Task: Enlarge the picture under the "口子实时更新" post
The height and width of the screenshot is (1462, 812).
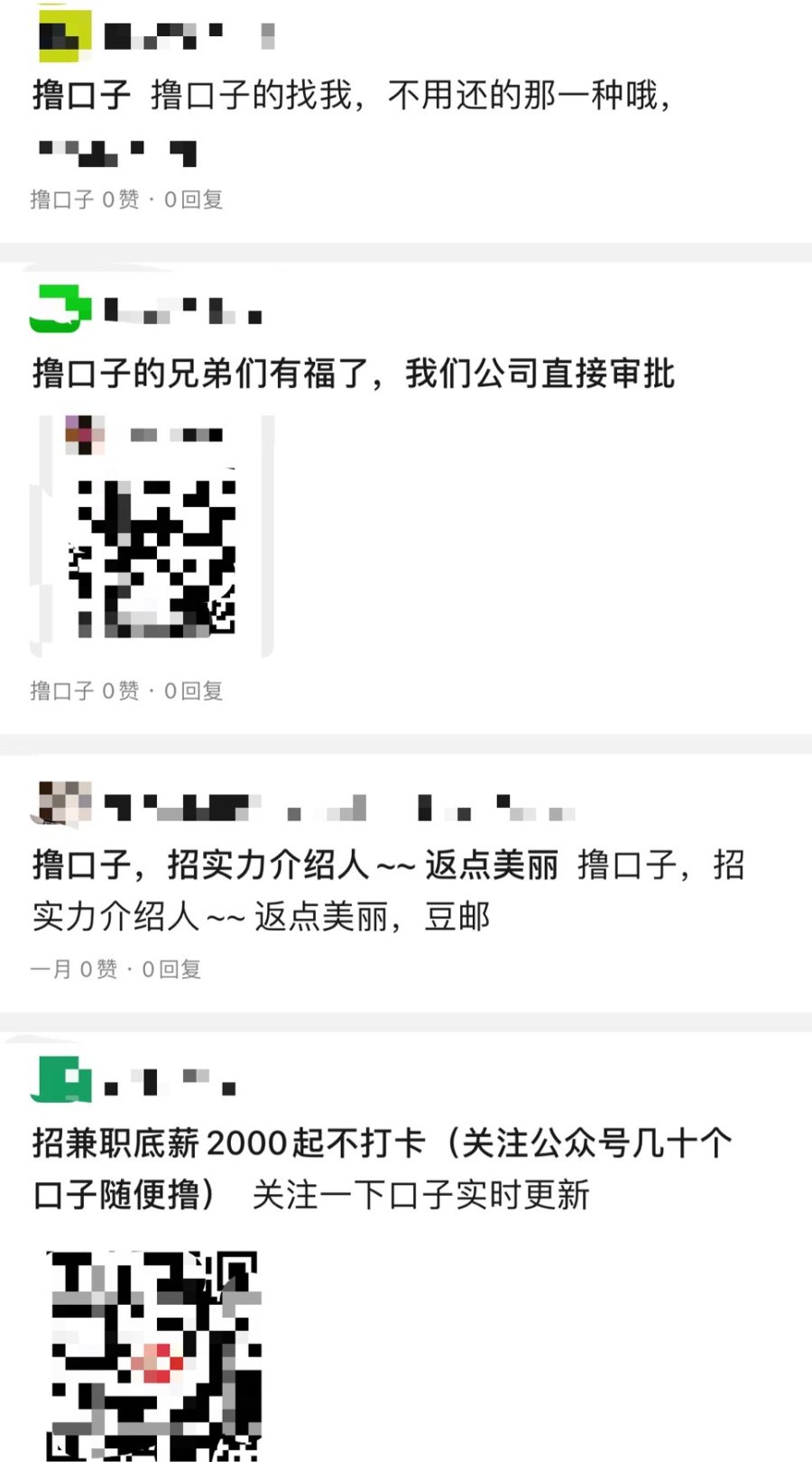Action: (154, 1354)
